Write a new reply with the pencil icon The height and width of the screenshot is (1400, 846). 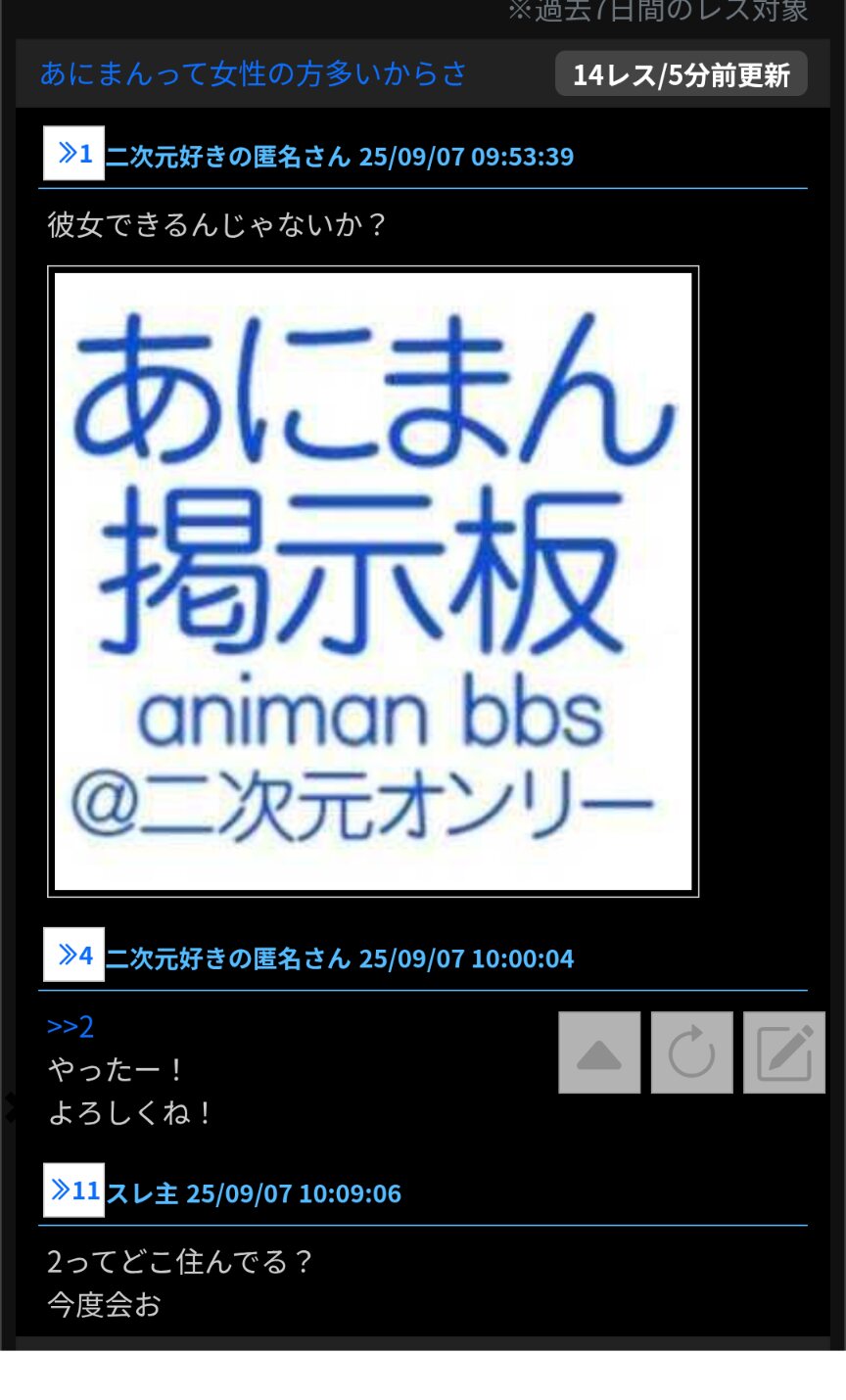784,1052
